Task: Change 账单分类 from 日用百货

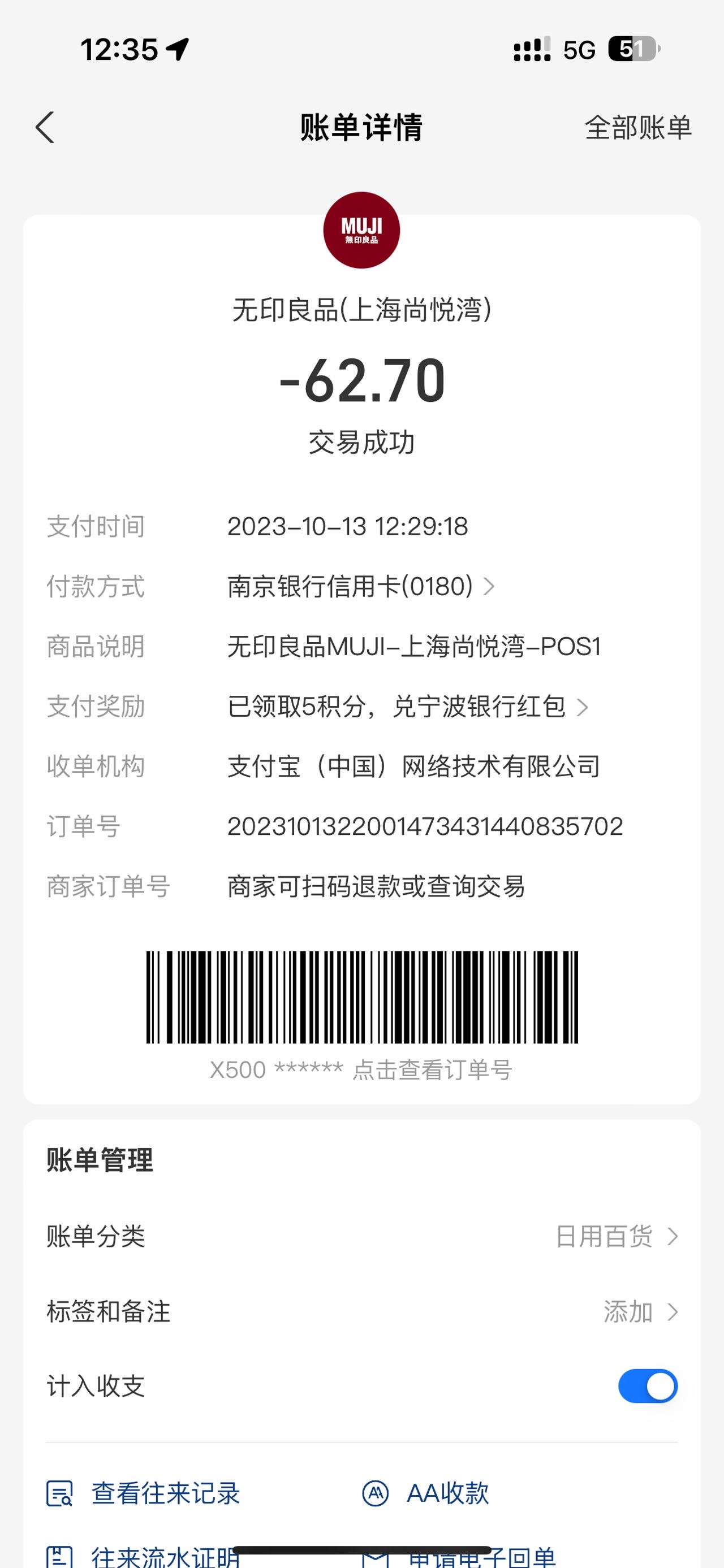Action: coord(361,1236)
